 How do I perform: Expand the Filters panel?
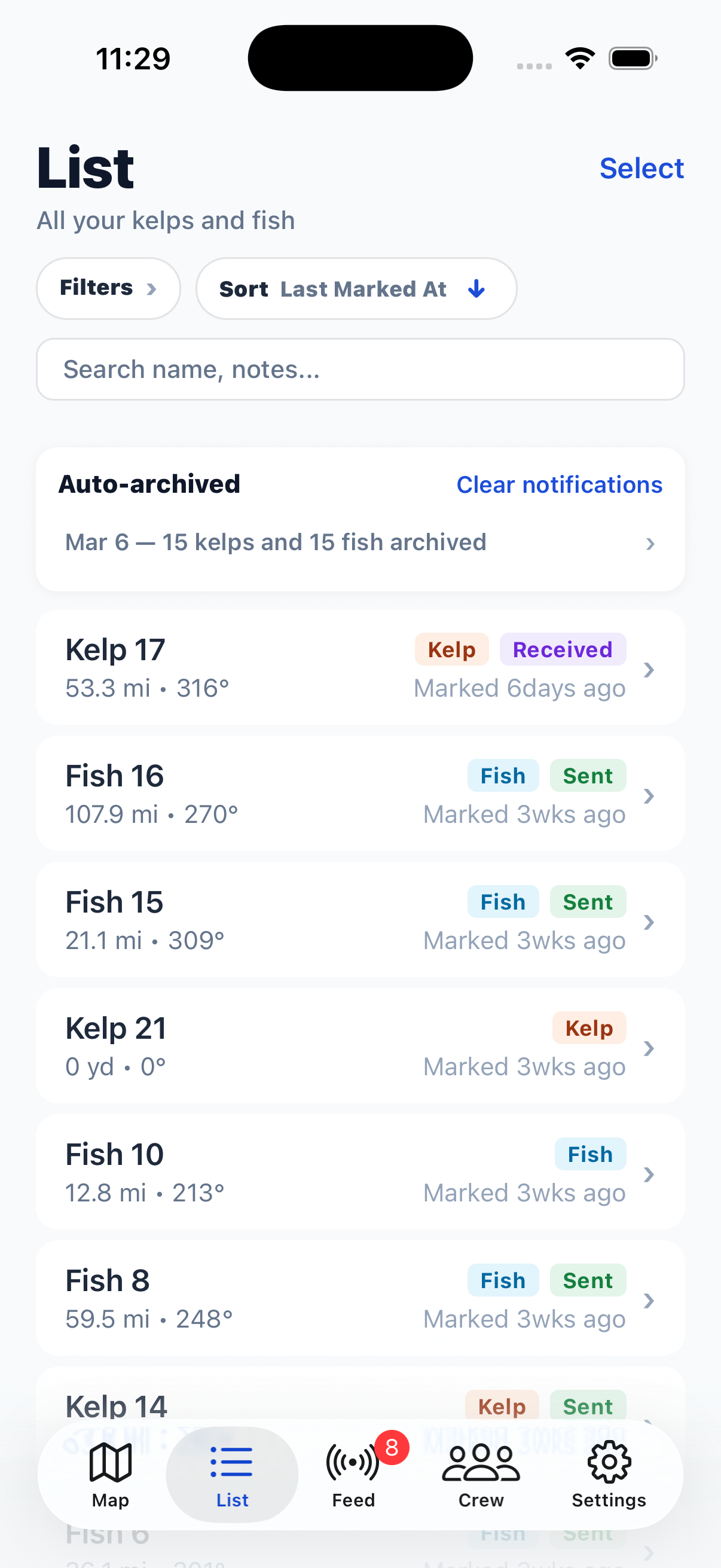[108, 288]
